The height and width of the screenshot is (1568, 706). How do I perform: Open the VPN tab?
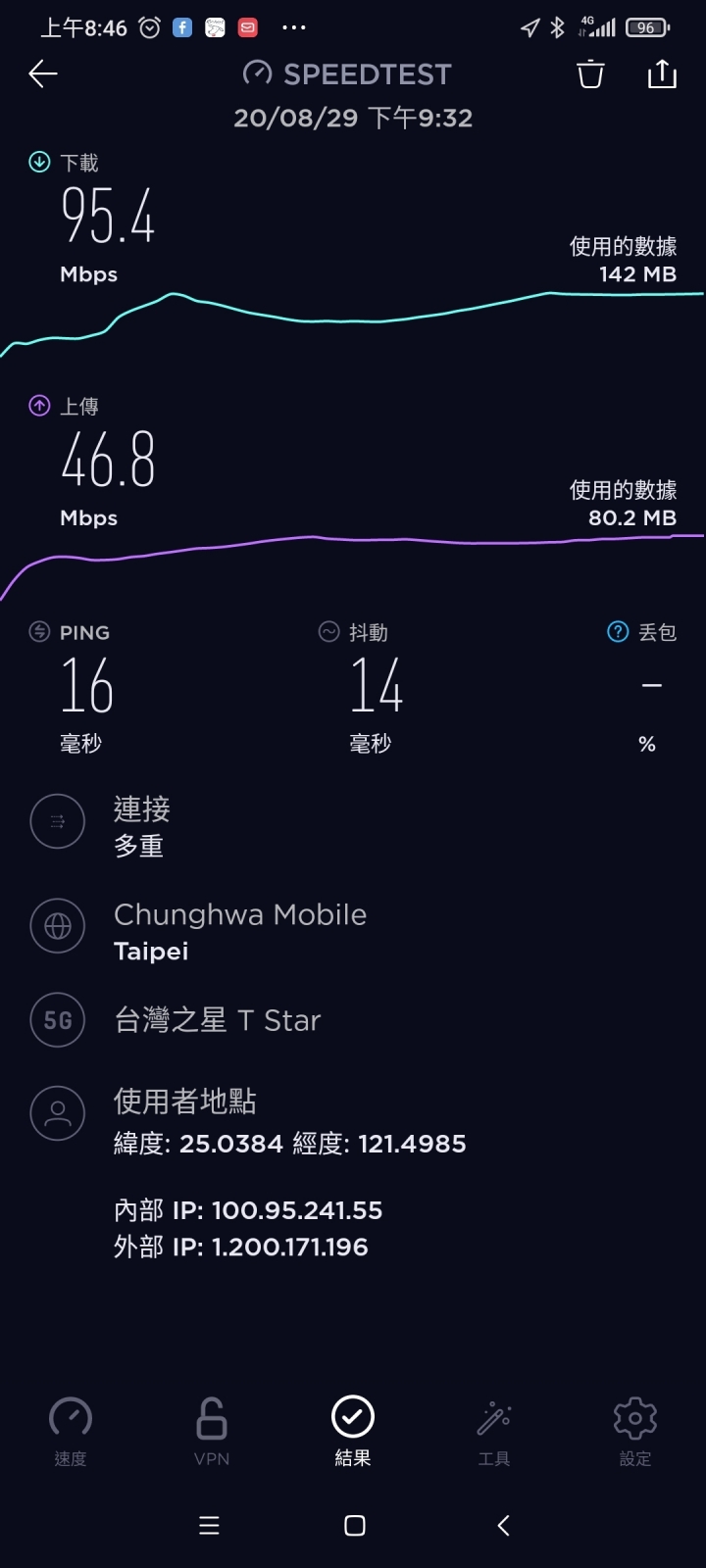point(212,1432)
